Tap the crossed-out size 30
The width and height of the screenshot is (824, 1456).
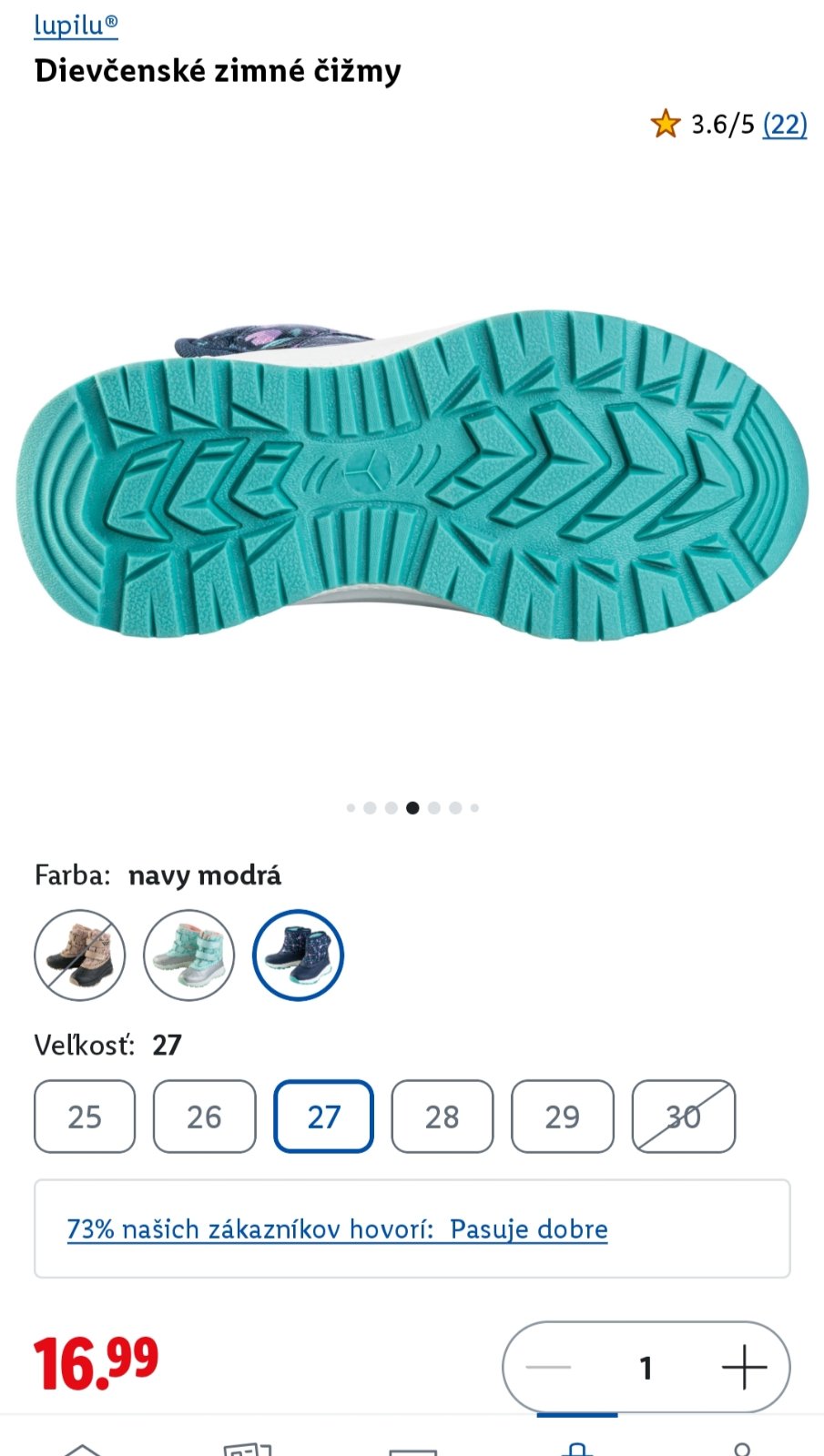click(683, 1117)
